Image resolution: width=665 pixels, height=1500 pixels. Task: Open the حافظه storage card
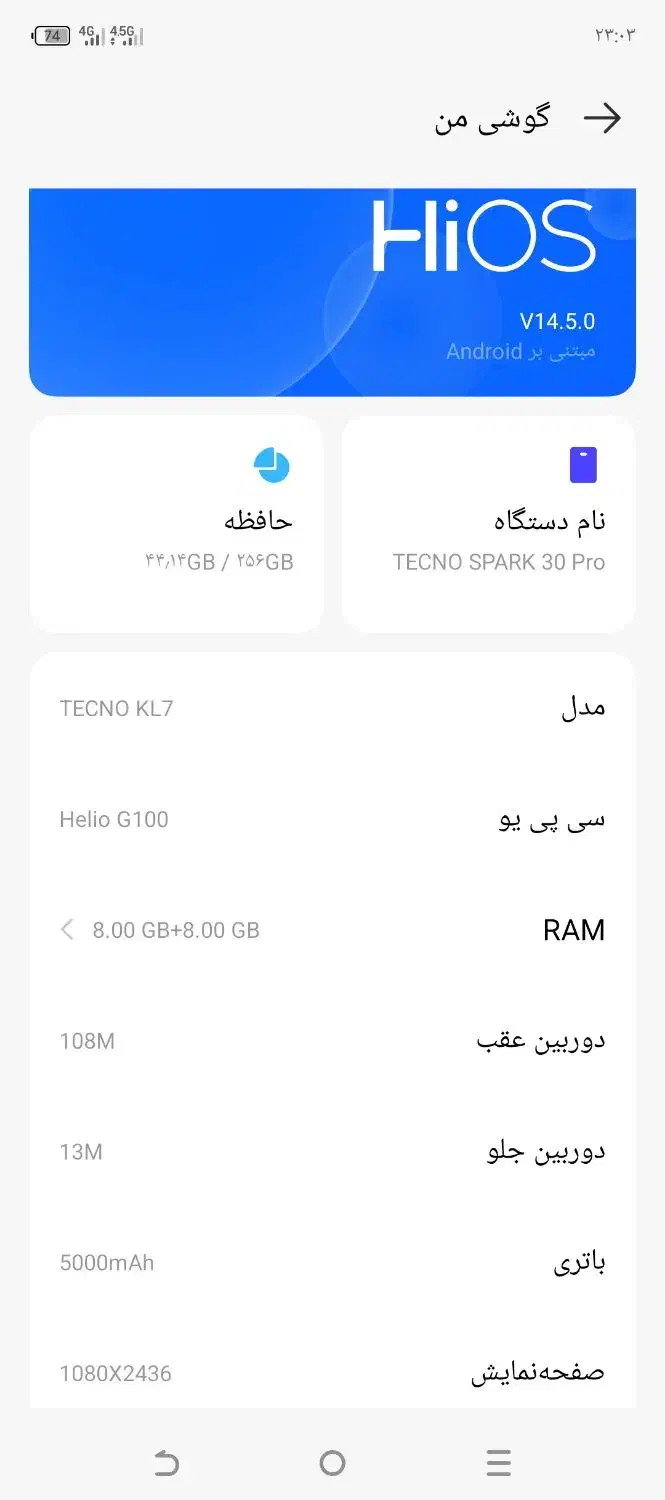tap(177, 524)
